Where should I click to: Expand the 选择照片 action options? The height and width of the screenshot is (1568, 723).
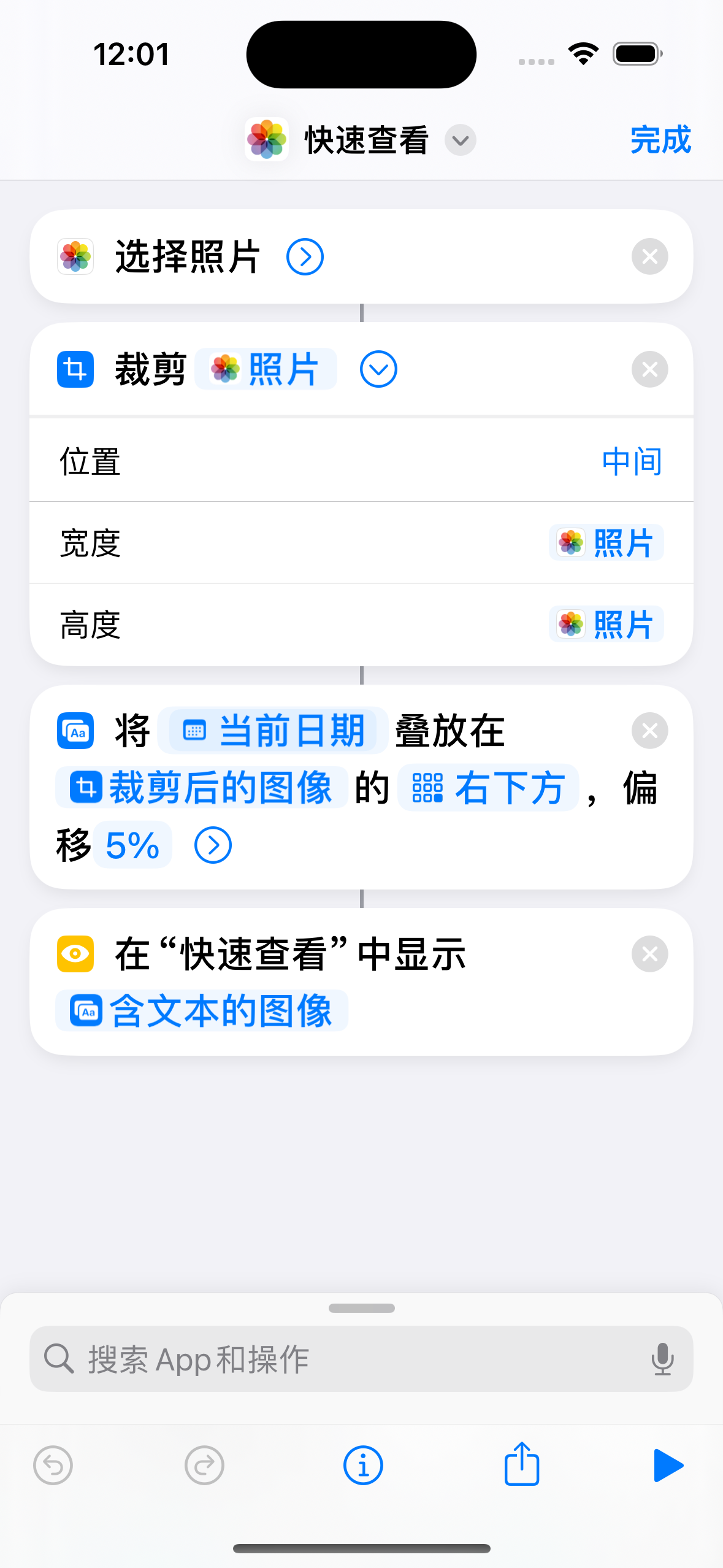(305, 256)
